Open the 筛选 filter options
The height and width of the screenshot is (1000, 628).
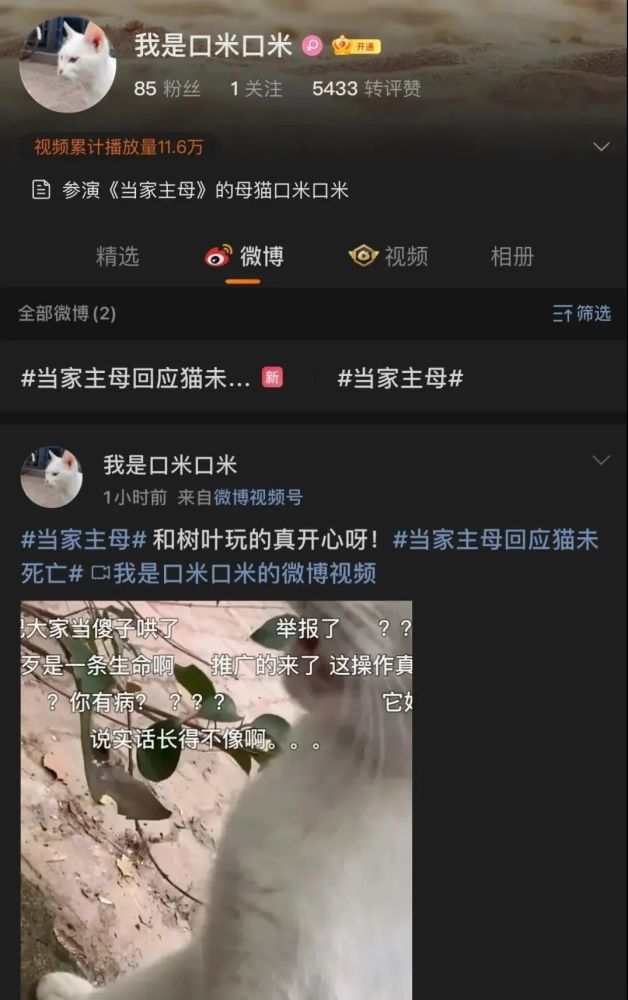[x=582, y=314]
